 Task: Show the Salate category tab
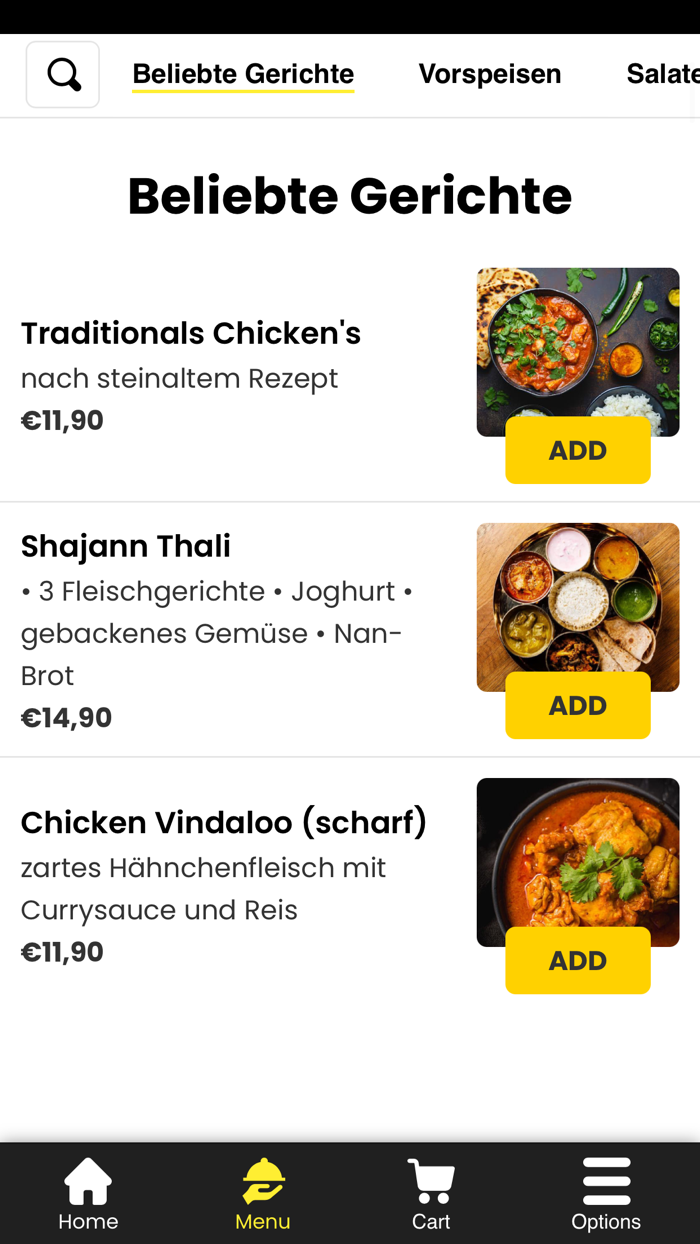pyautogui.click(x=662, y=74)
